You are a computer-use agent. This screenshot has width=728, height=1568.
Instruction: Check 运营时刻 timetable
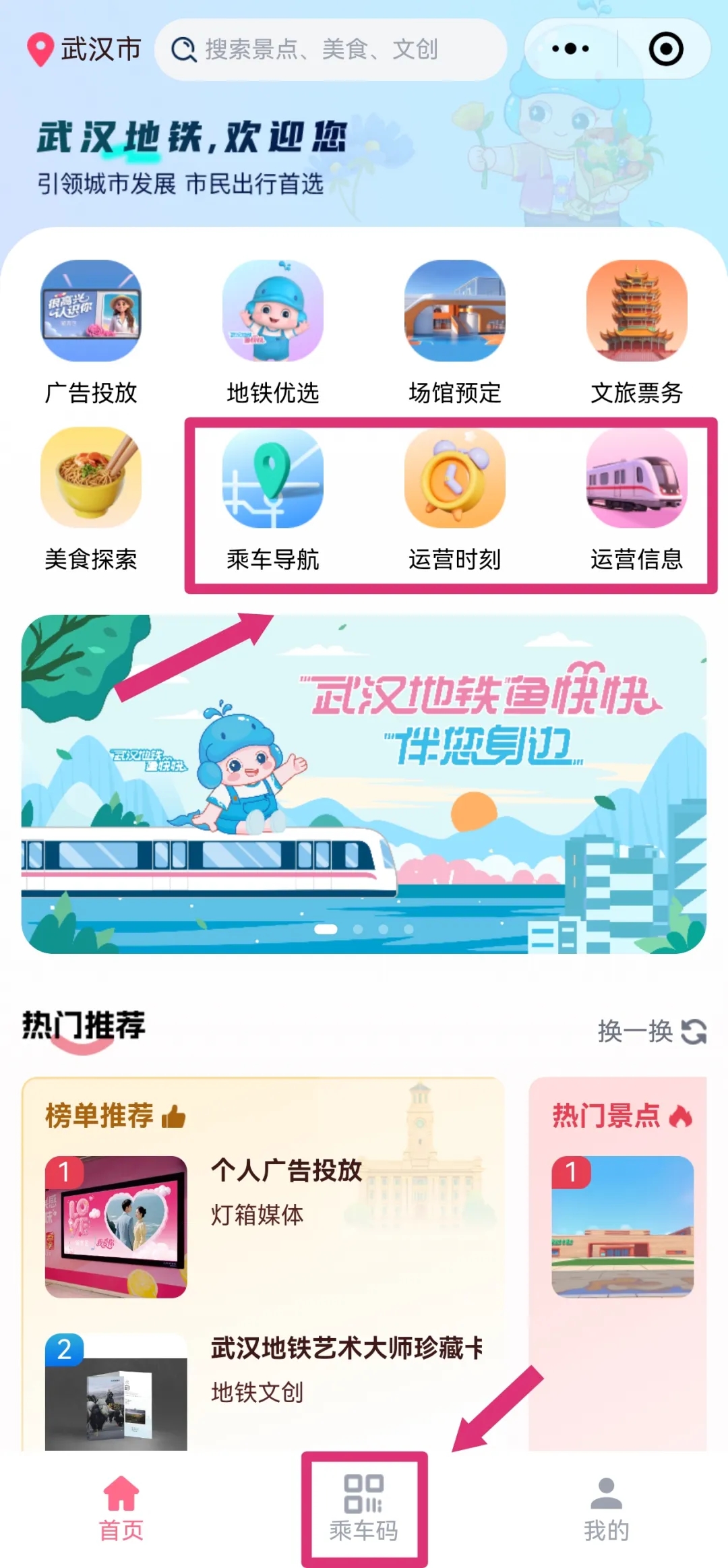455,499
